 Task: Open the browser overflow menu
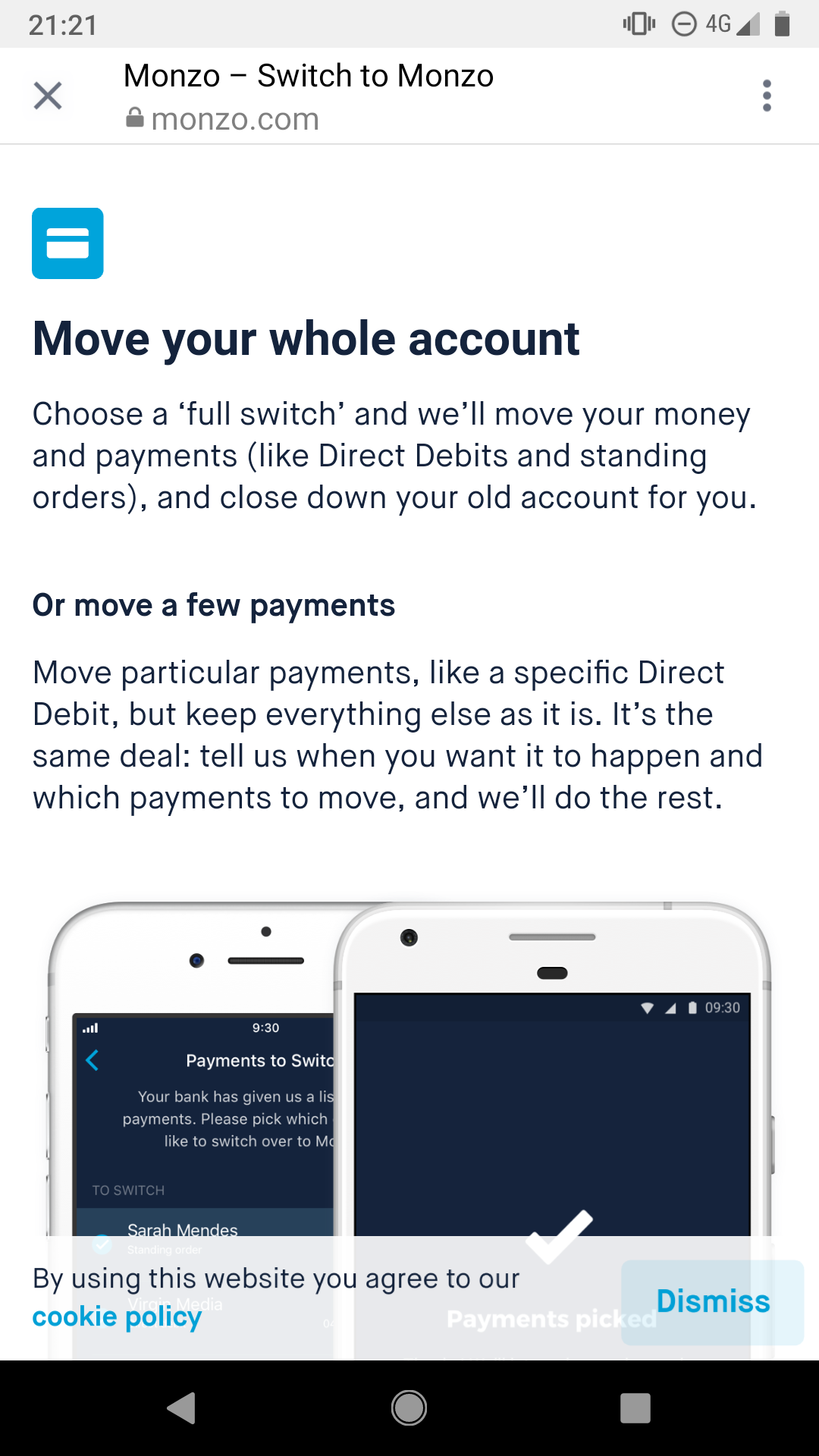[x=767, y=96]
